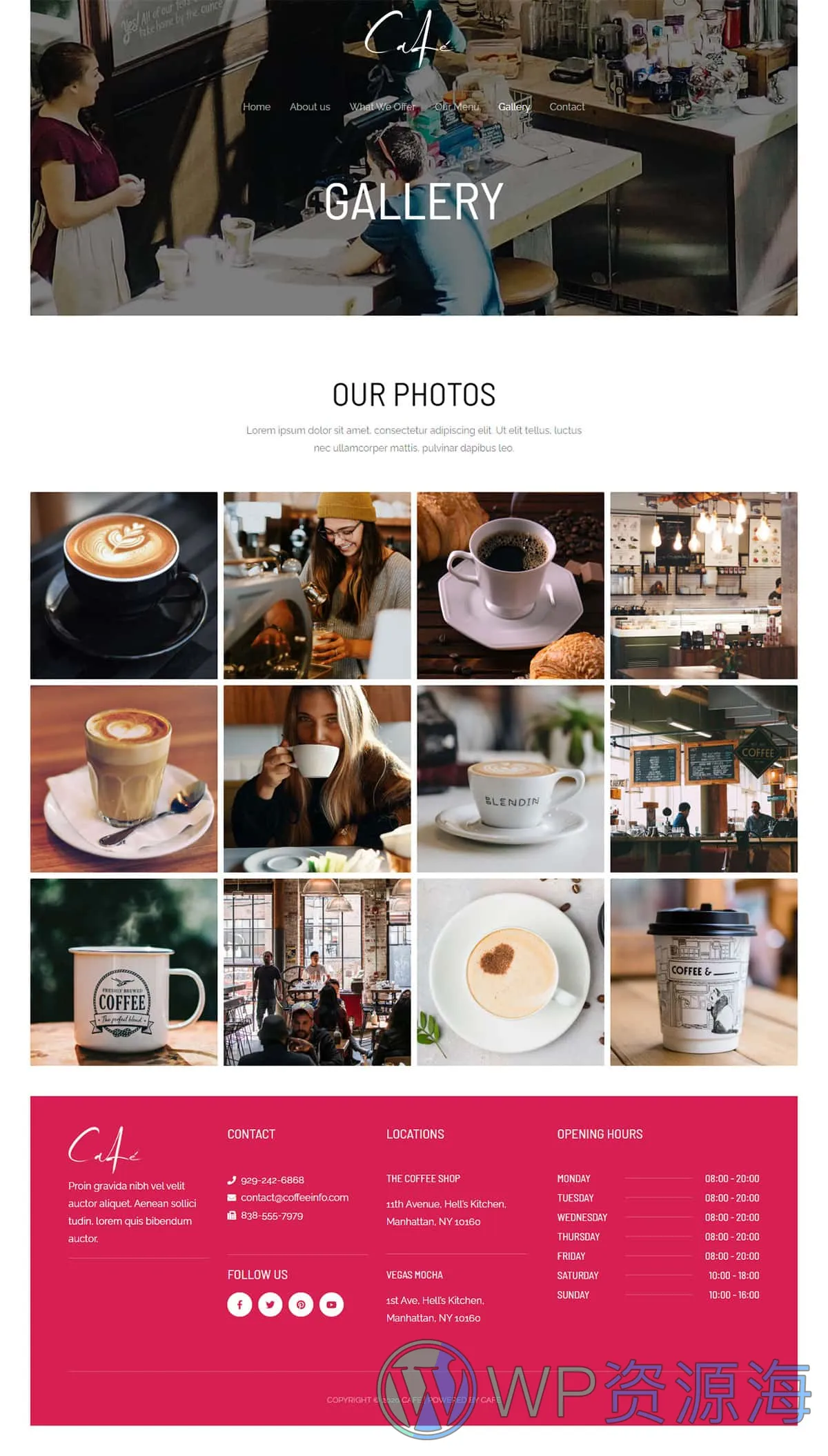The height and width of the screenshot is (1456, 828).
Task: Open the Blendin cup photo
Action: pyautogui.click(x=510, y=778)
